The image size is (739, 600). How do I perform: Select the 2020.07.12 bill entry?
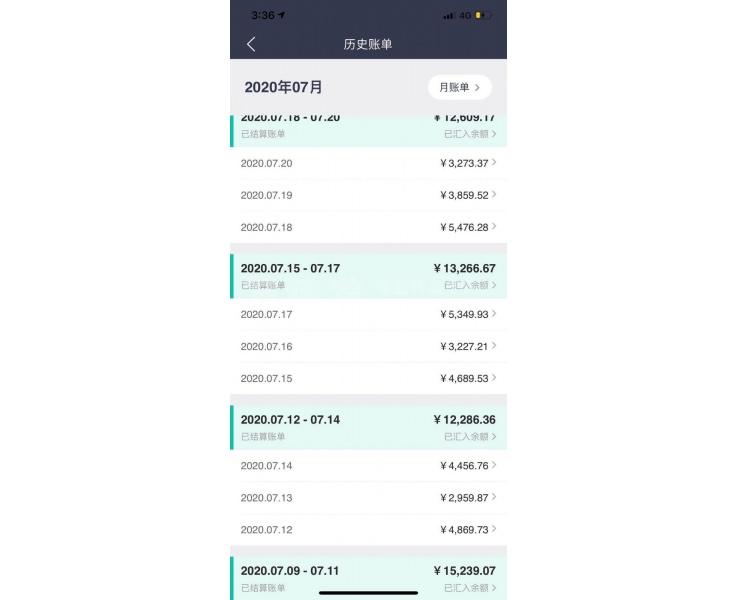(368, 529)
